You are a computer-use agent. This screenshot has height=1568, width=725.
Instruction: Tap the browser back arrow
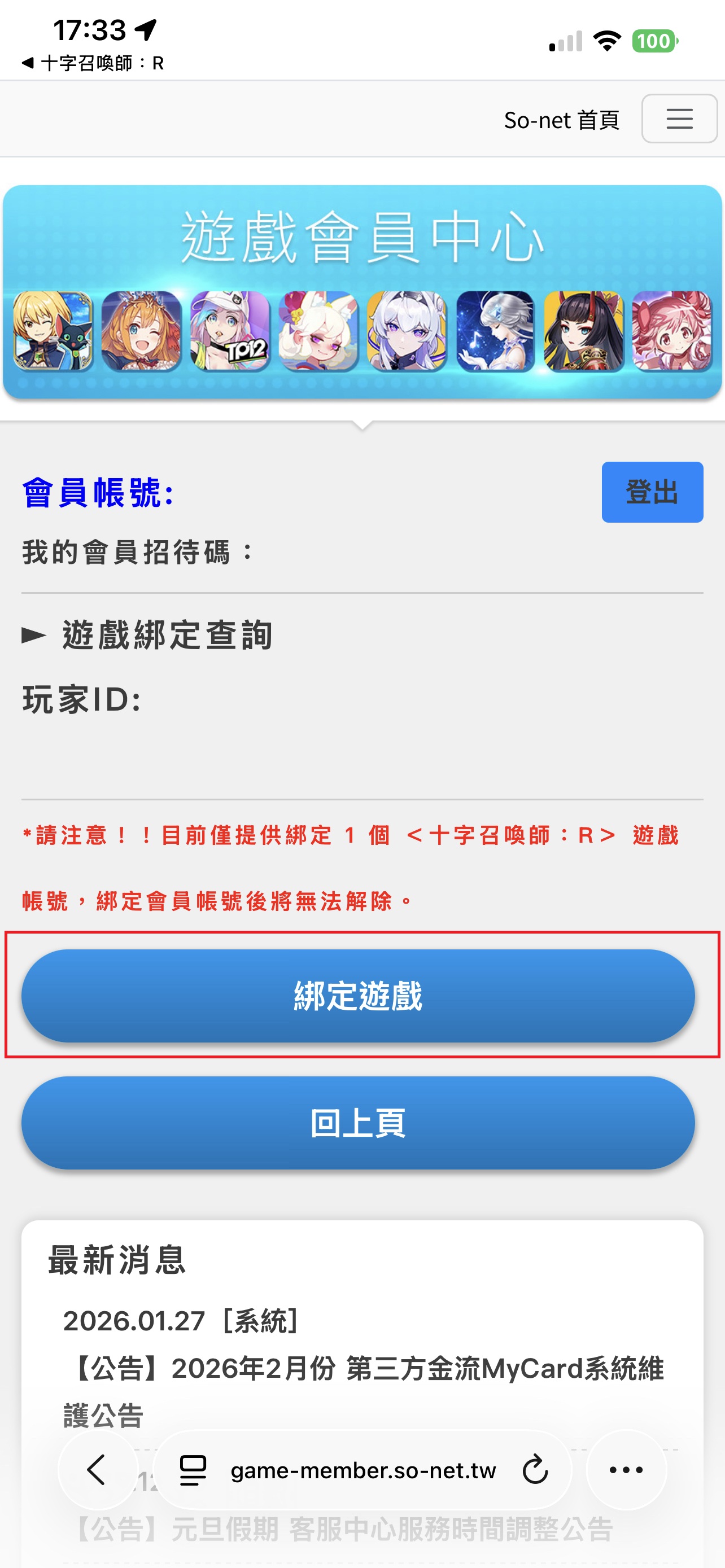point(97,1470)
